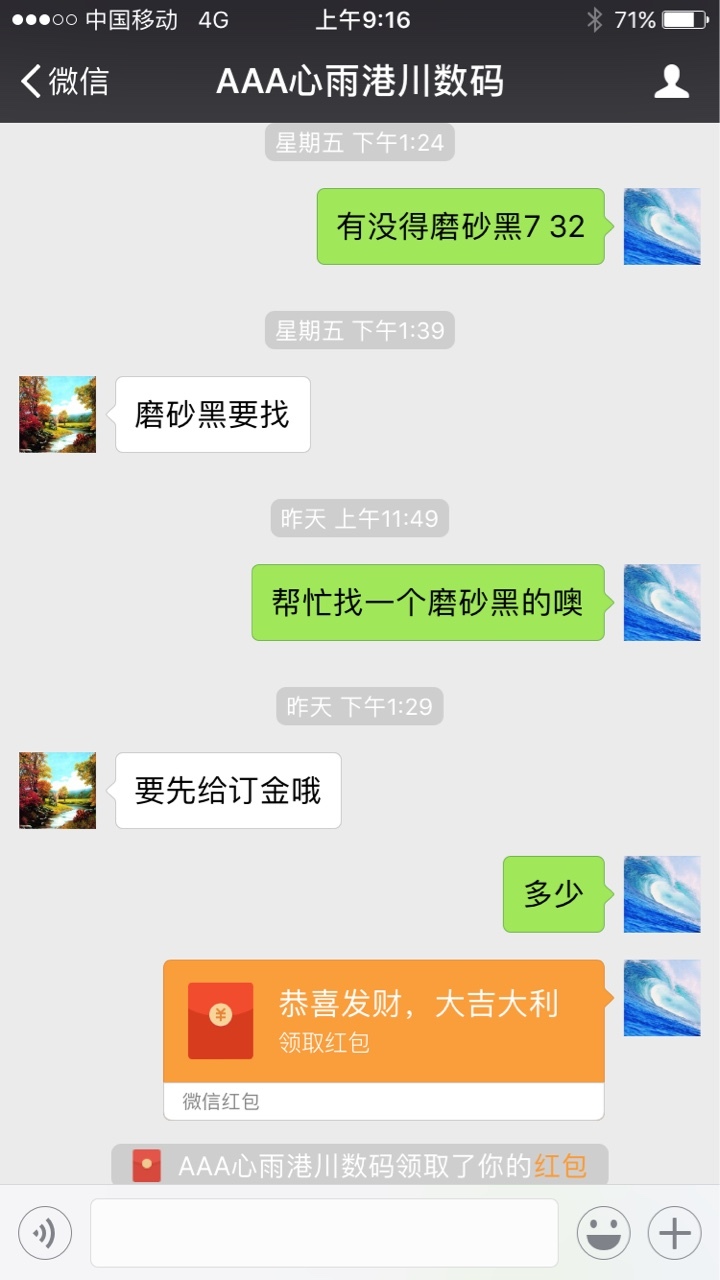Image resolution: width=720 pixels, height=1280 pixels.
Task: Tap the orange 红包 link in notice
Action: pyautogui.click(x=560, y=1165)
